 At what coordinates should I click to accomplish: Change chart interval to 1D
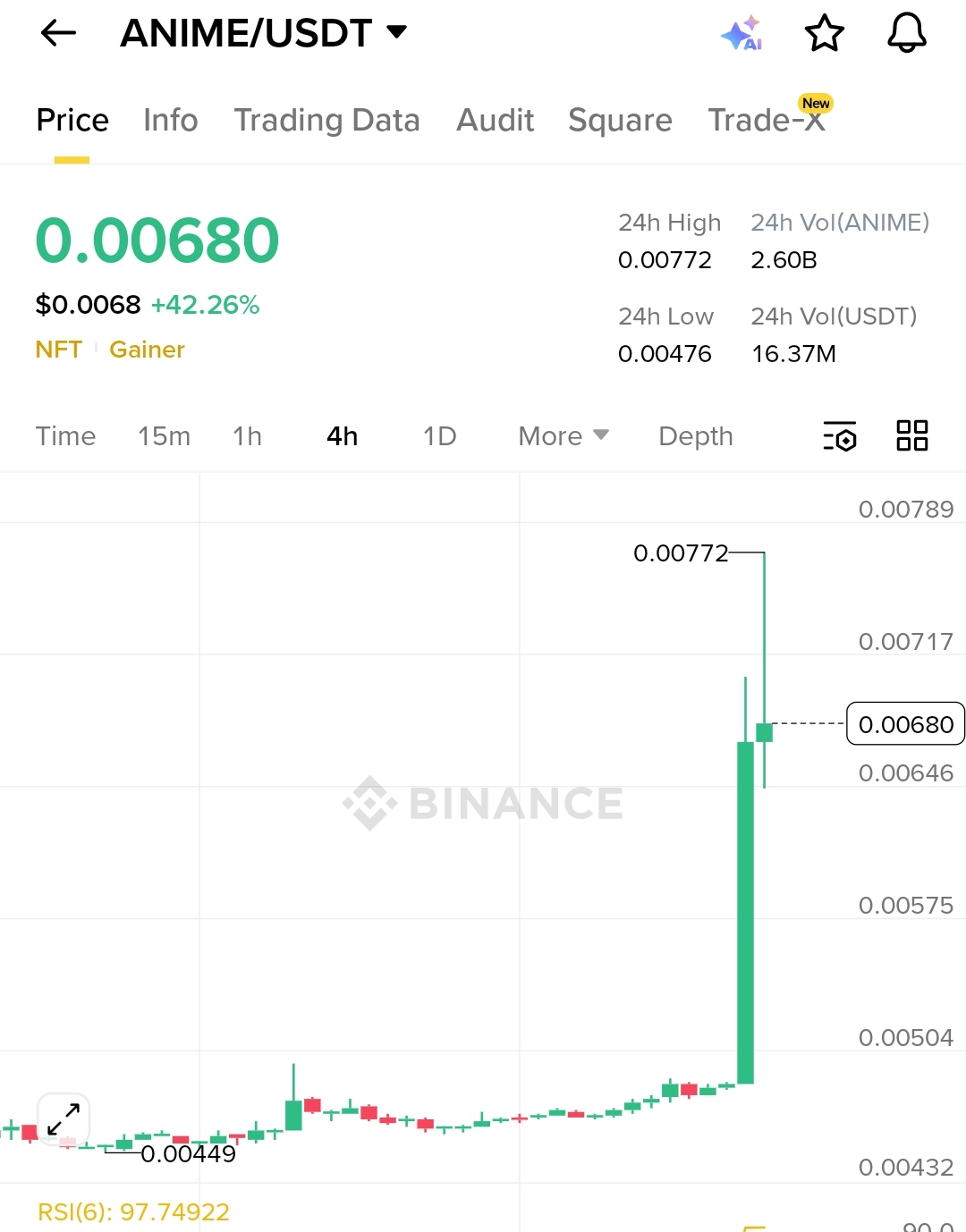439,436
